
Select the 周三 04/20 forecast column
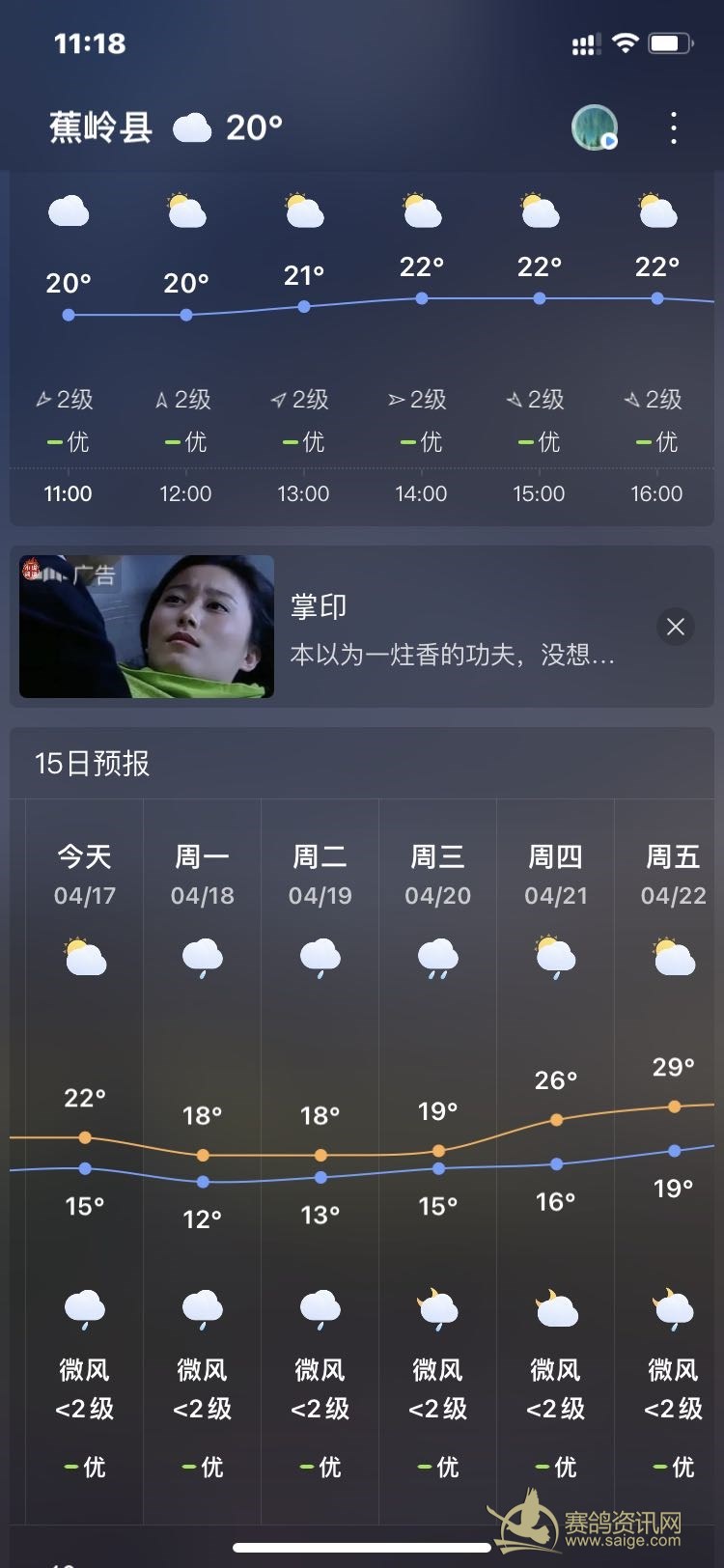coord(438,1159)
